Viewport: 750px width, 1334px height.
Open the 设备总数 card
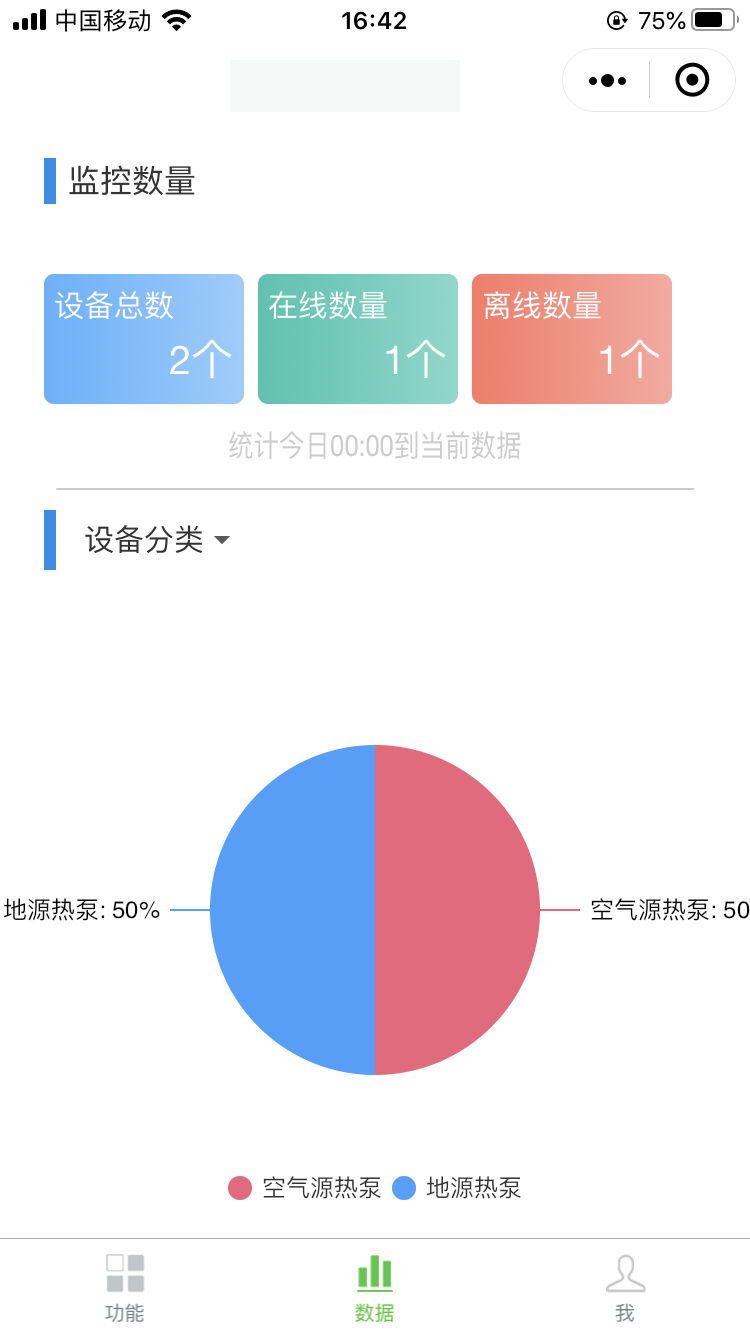[x=144, y=339]
